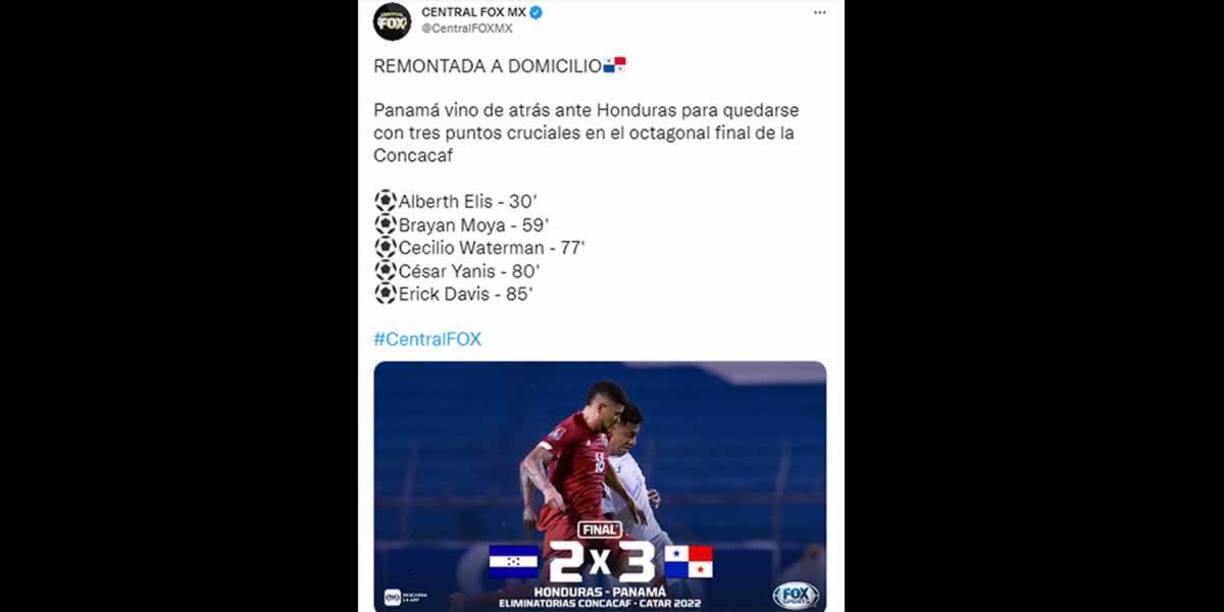1224x612 pixels.
Task: Open CENTRAL FOX MX profile avatar
Action: click(392, 21)
